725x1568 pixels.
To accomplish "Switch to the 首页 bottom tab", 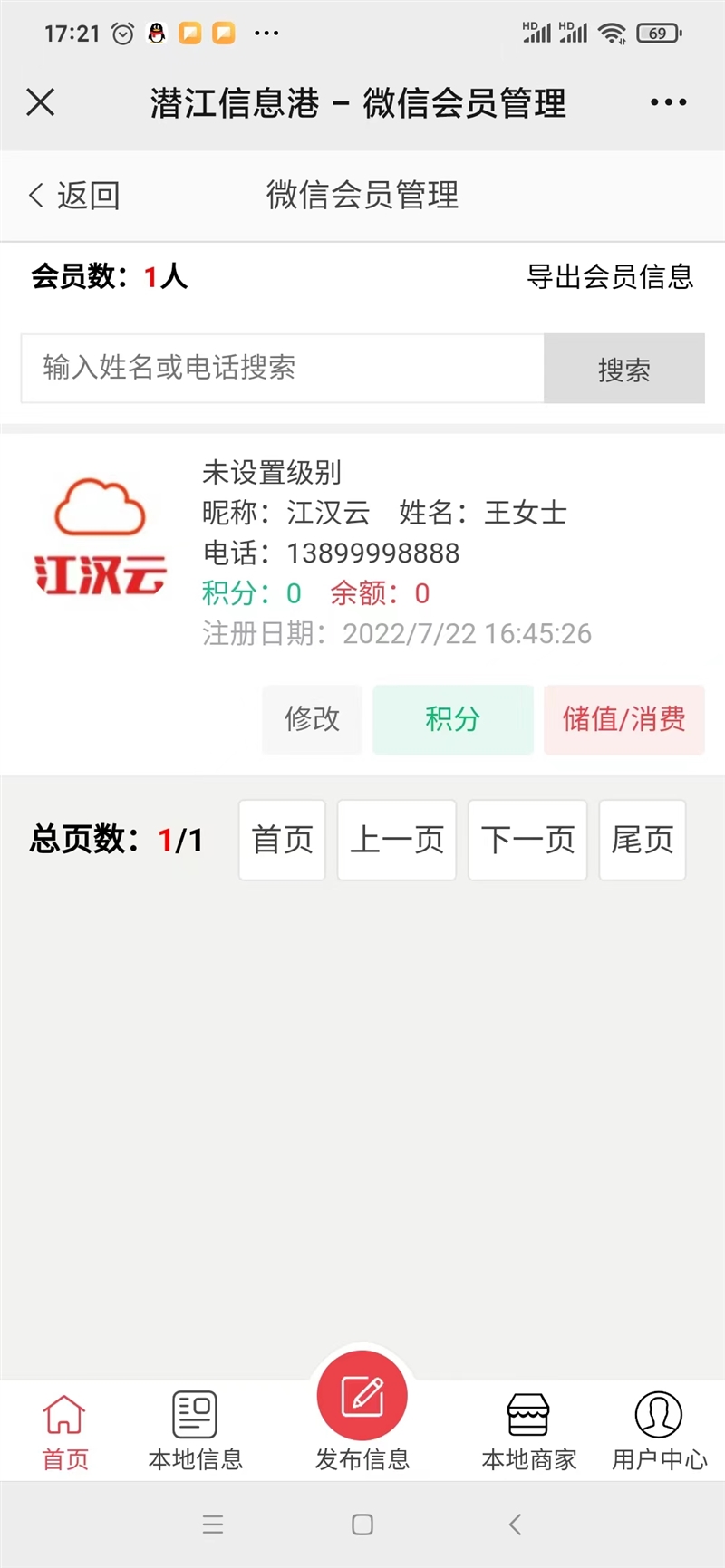I will click(65, 1432).
